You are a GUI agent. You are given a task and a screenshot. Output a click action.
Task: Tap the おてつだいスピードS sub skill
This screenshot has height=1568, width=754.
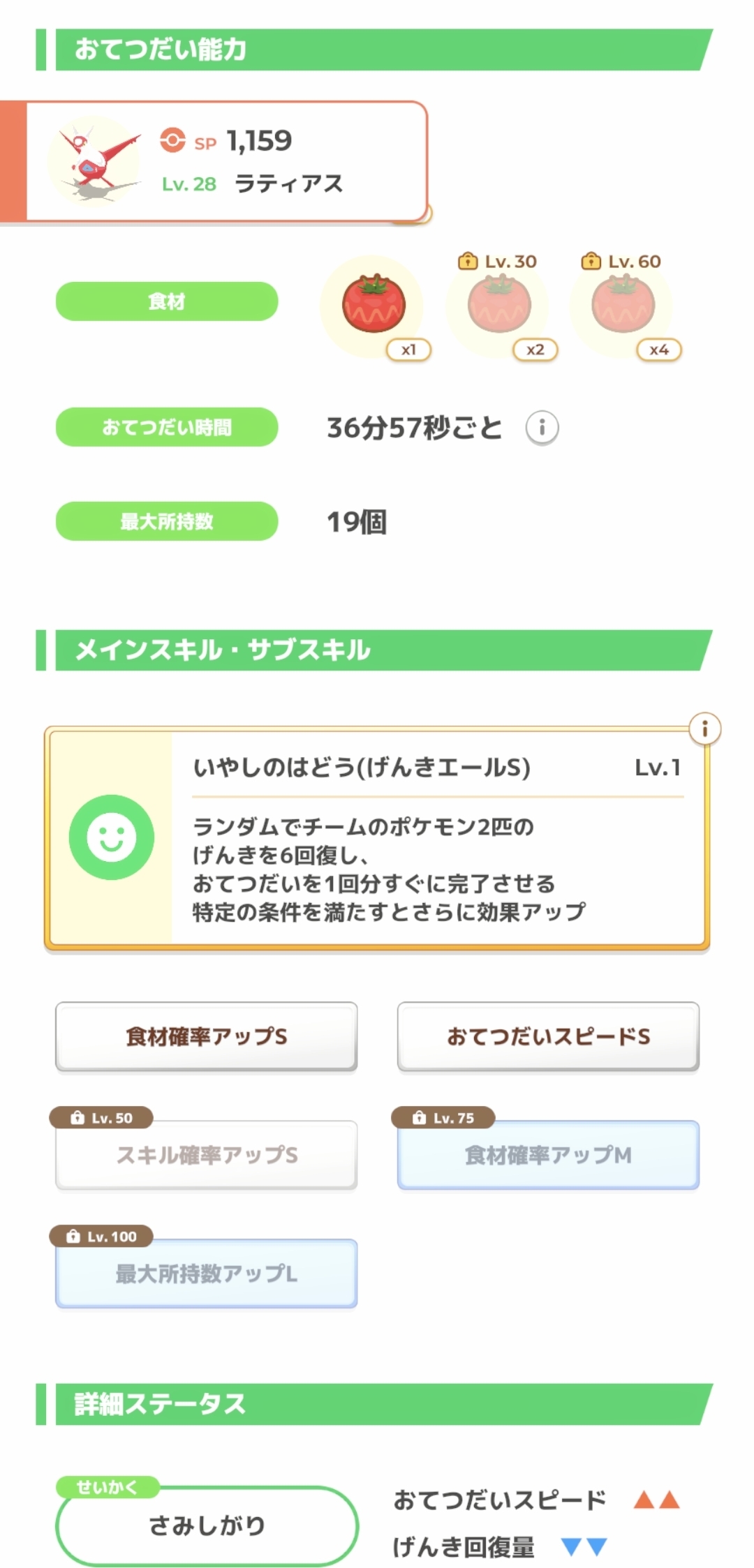coord(548,1036)
